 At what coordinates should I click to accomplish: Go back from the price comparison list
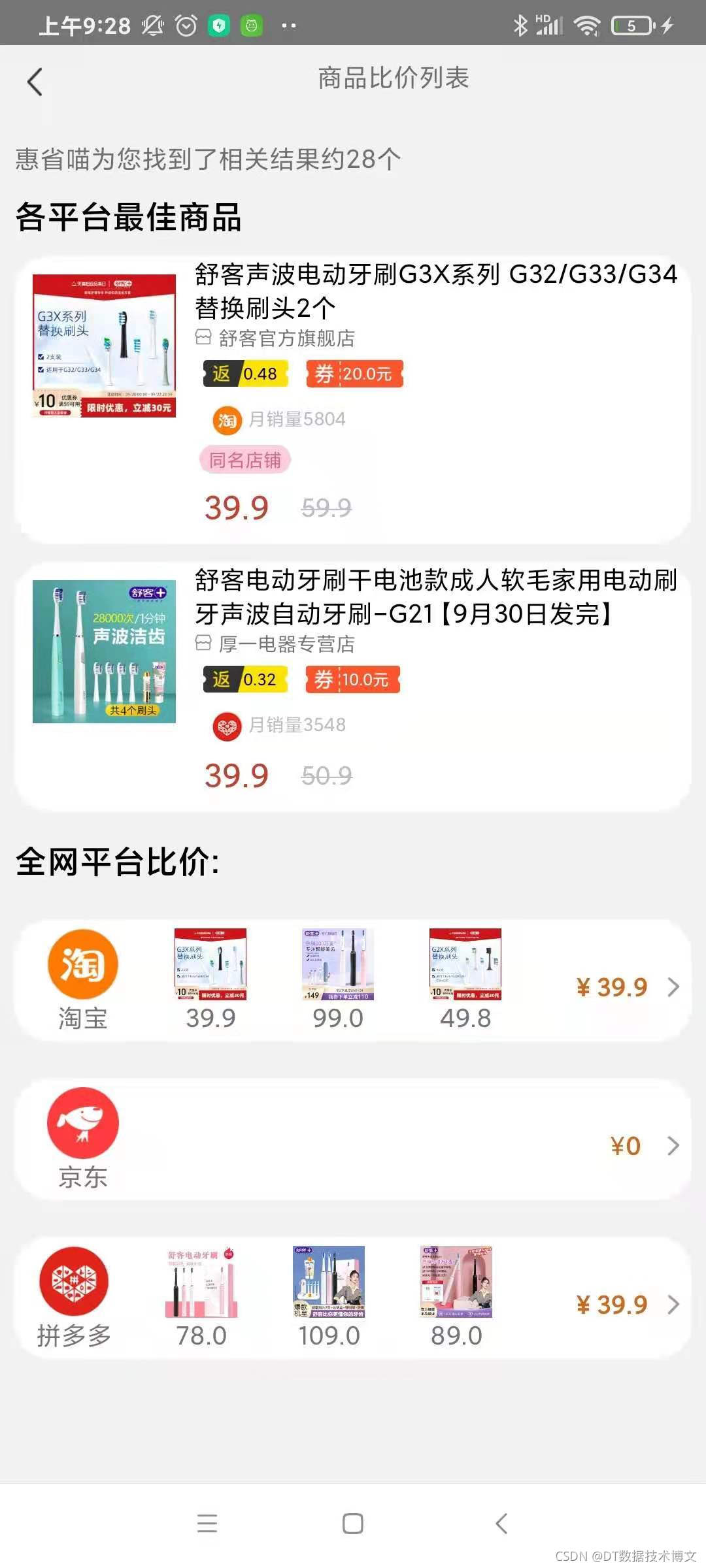tap(35, 82)
